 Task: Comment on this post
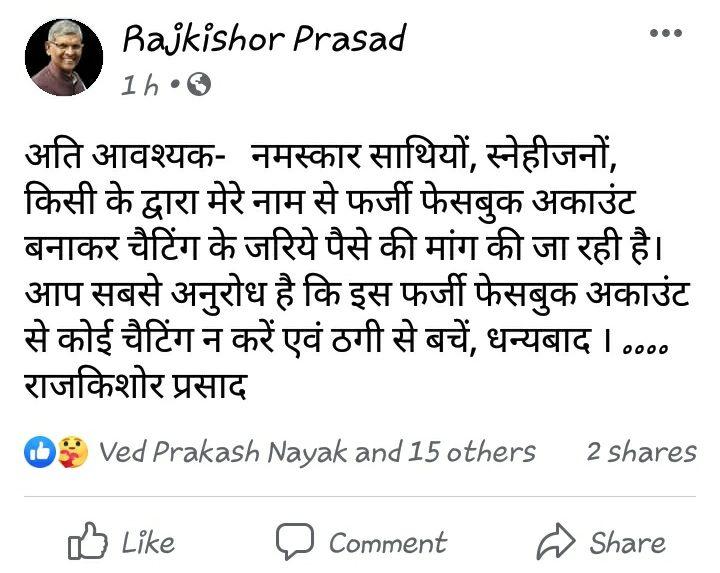(x=362, y=543)
